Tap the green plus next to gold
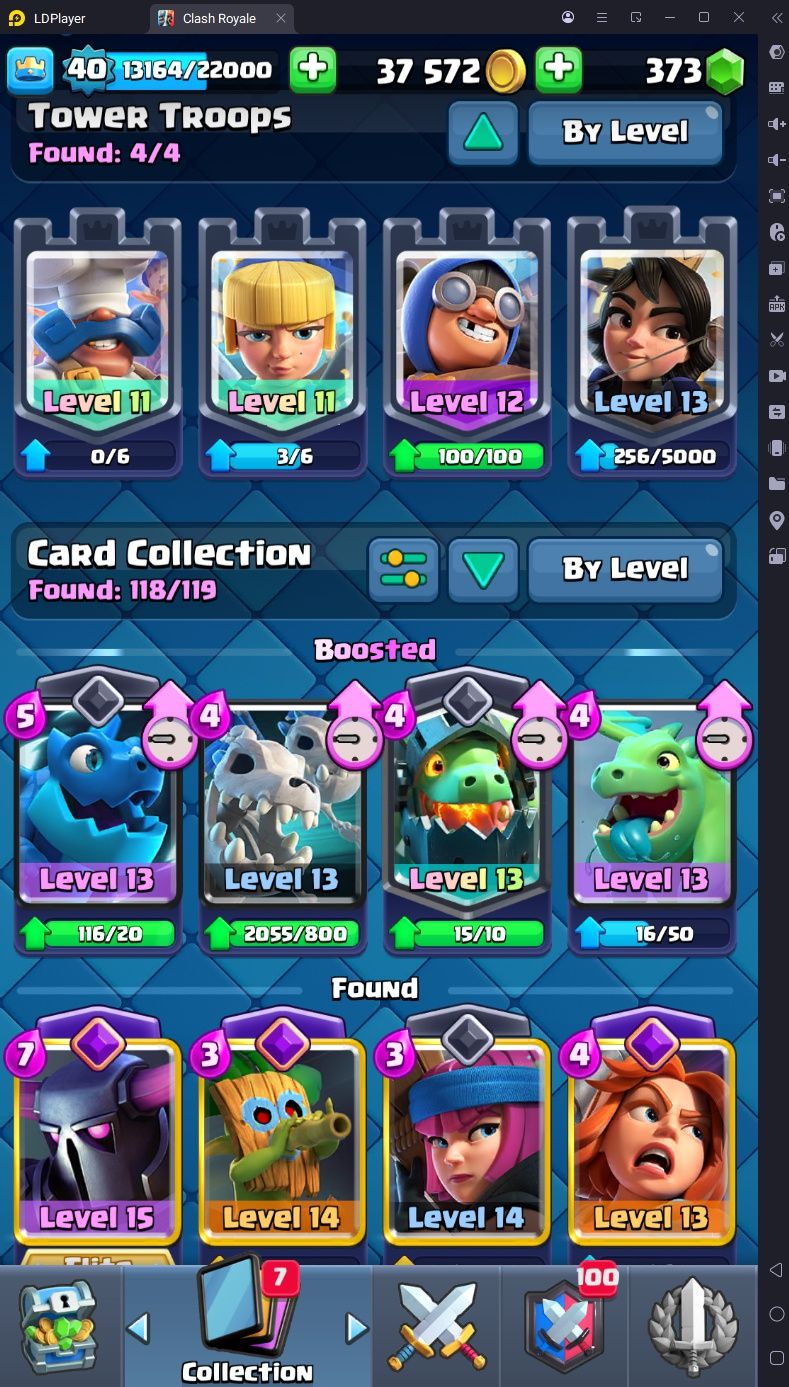 click(560, 69)
